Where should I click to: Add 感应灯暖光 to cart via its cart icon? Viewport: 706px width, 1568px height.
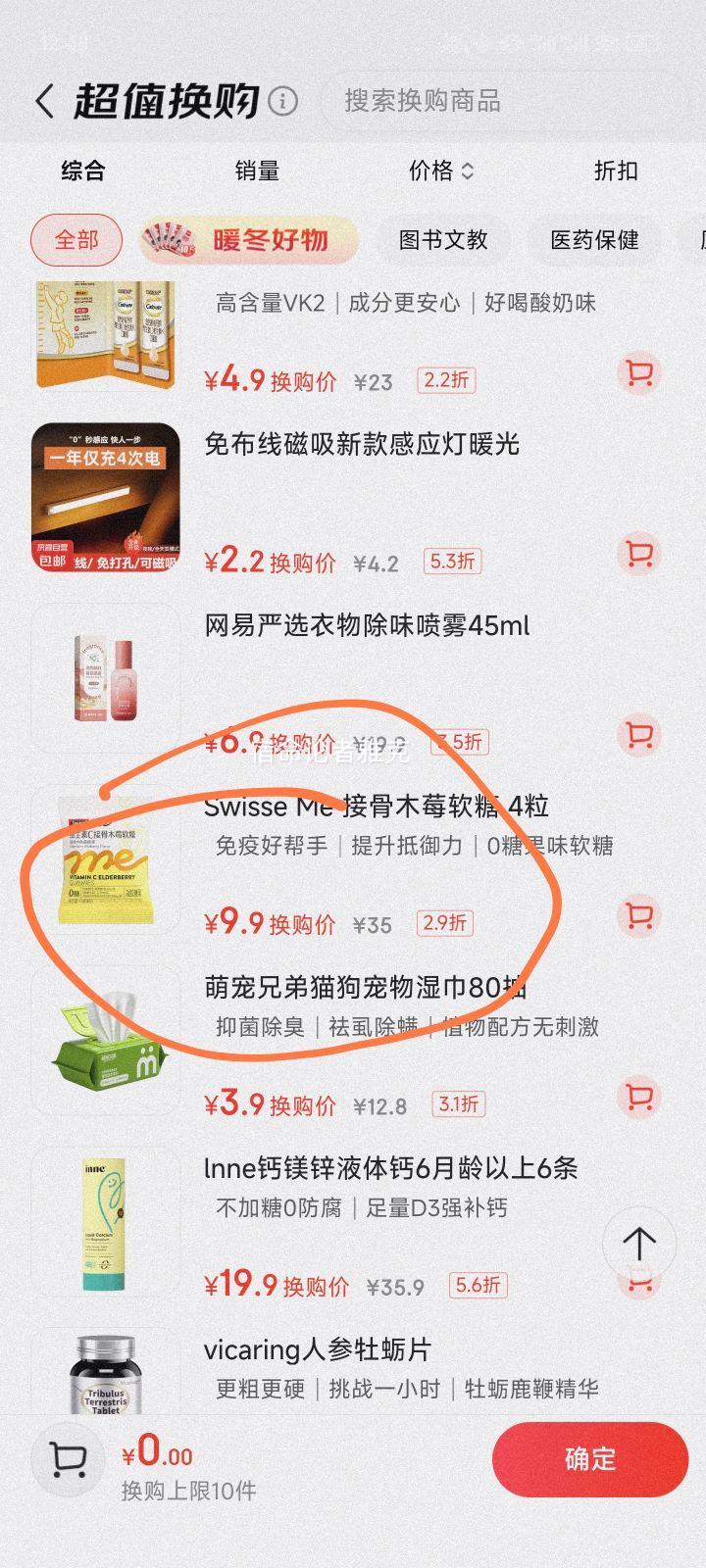click(638, 555)
